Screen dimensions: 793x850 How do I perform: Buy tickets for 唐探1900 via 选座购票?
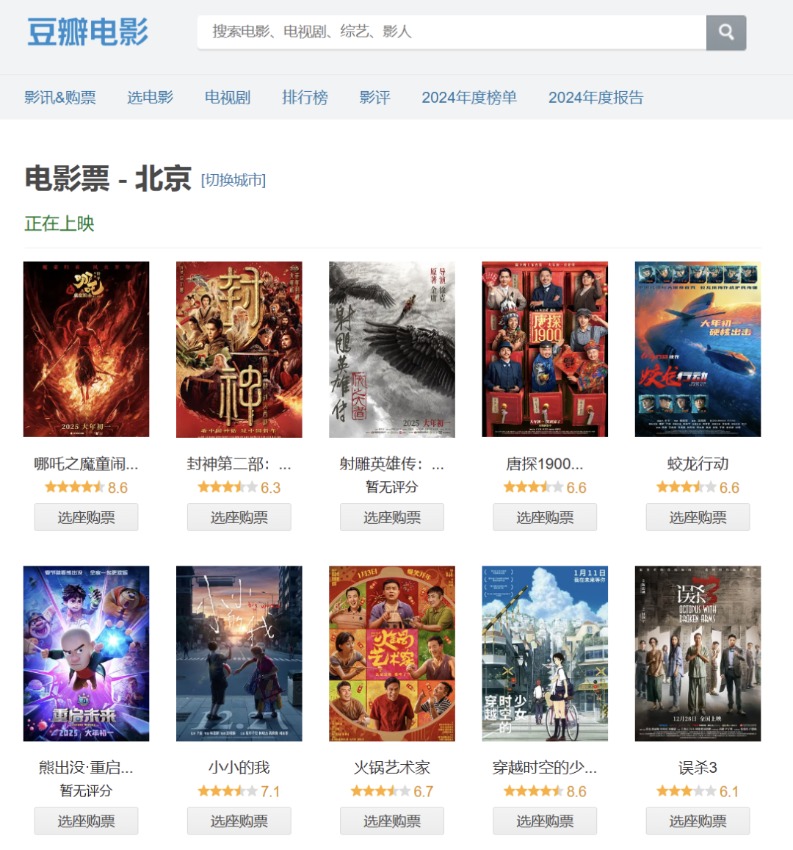[x=544, y=516]
